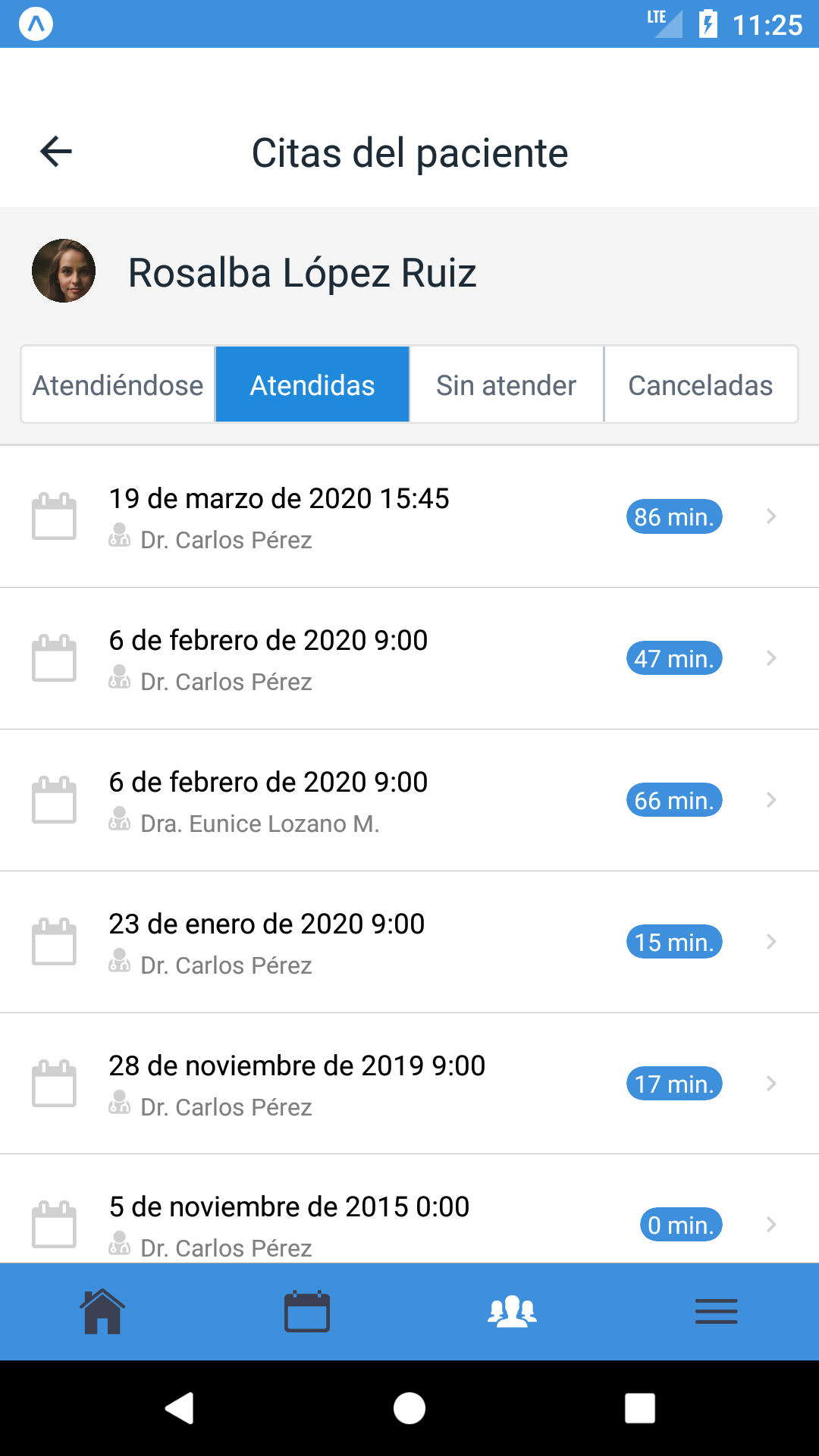Open the 28 de noviembre de 2019 appointment

tap(409, 1084)
